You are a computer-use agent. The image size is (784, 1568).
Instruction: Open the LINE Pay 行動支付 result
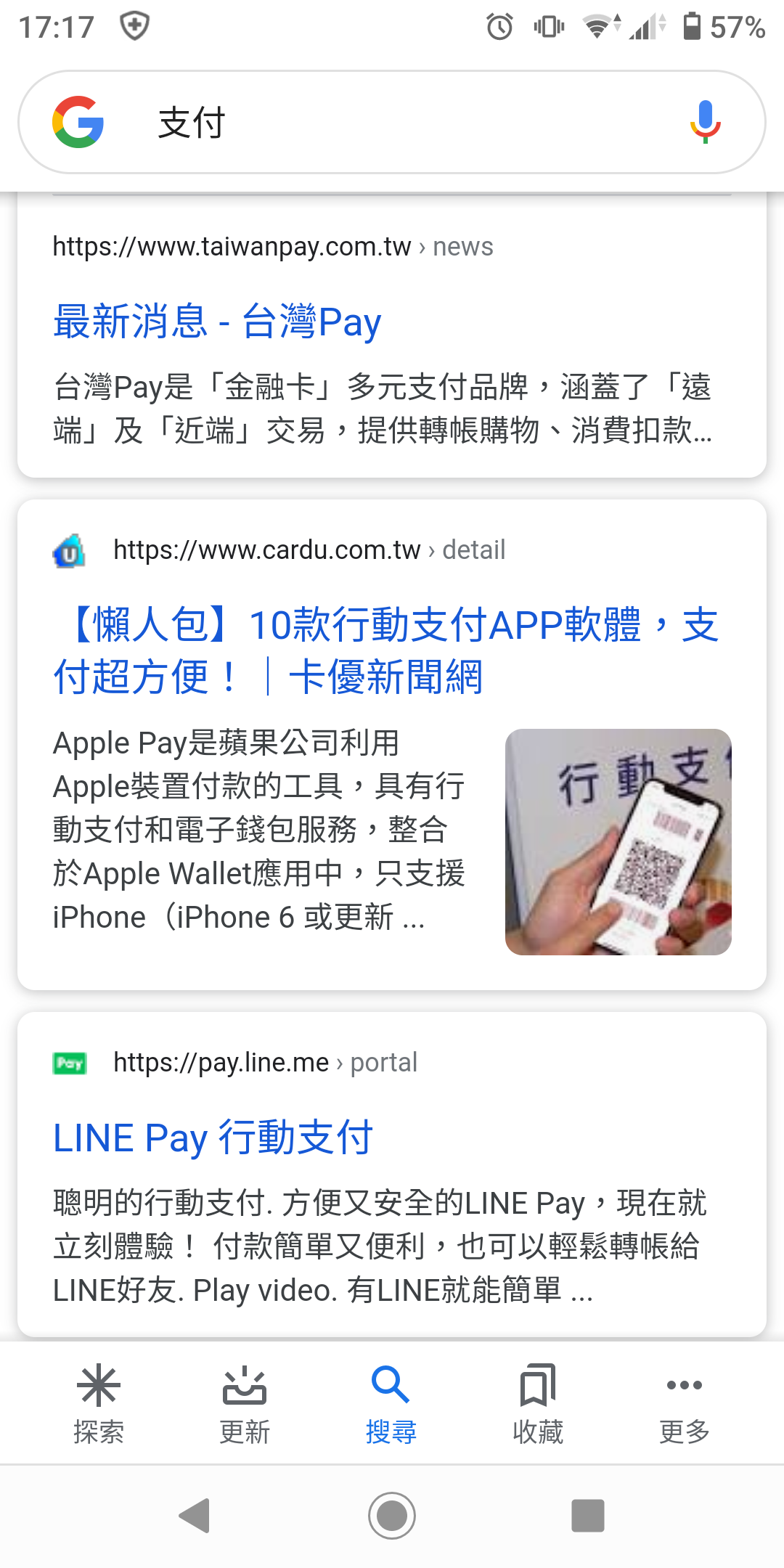click(213, 1138)
